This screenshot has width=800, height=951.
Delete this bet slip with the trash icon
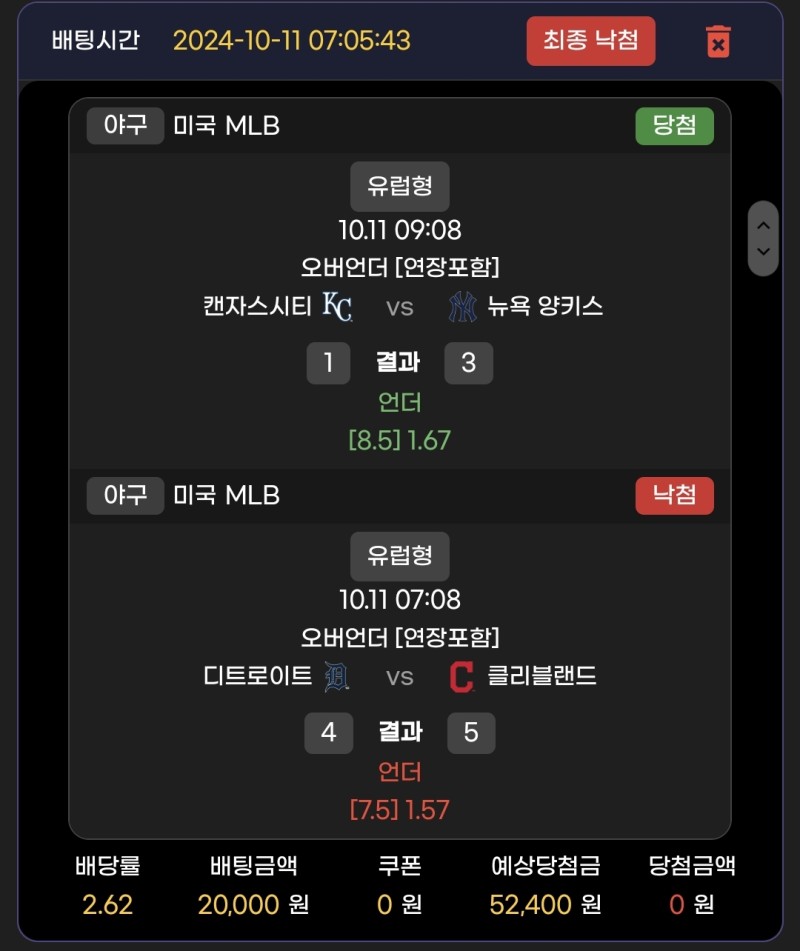pyautogui.click(x=717, y=42)
